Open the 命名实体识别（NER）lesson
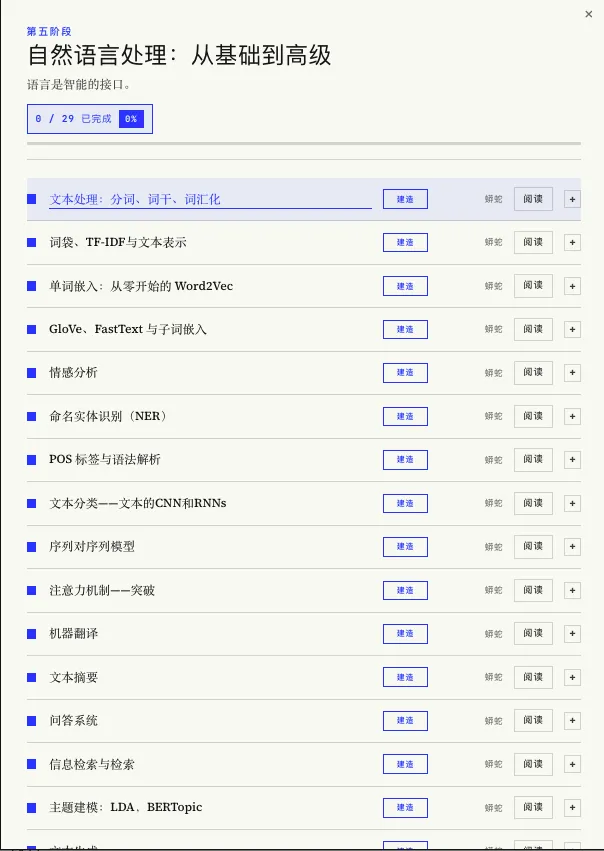 109,416
